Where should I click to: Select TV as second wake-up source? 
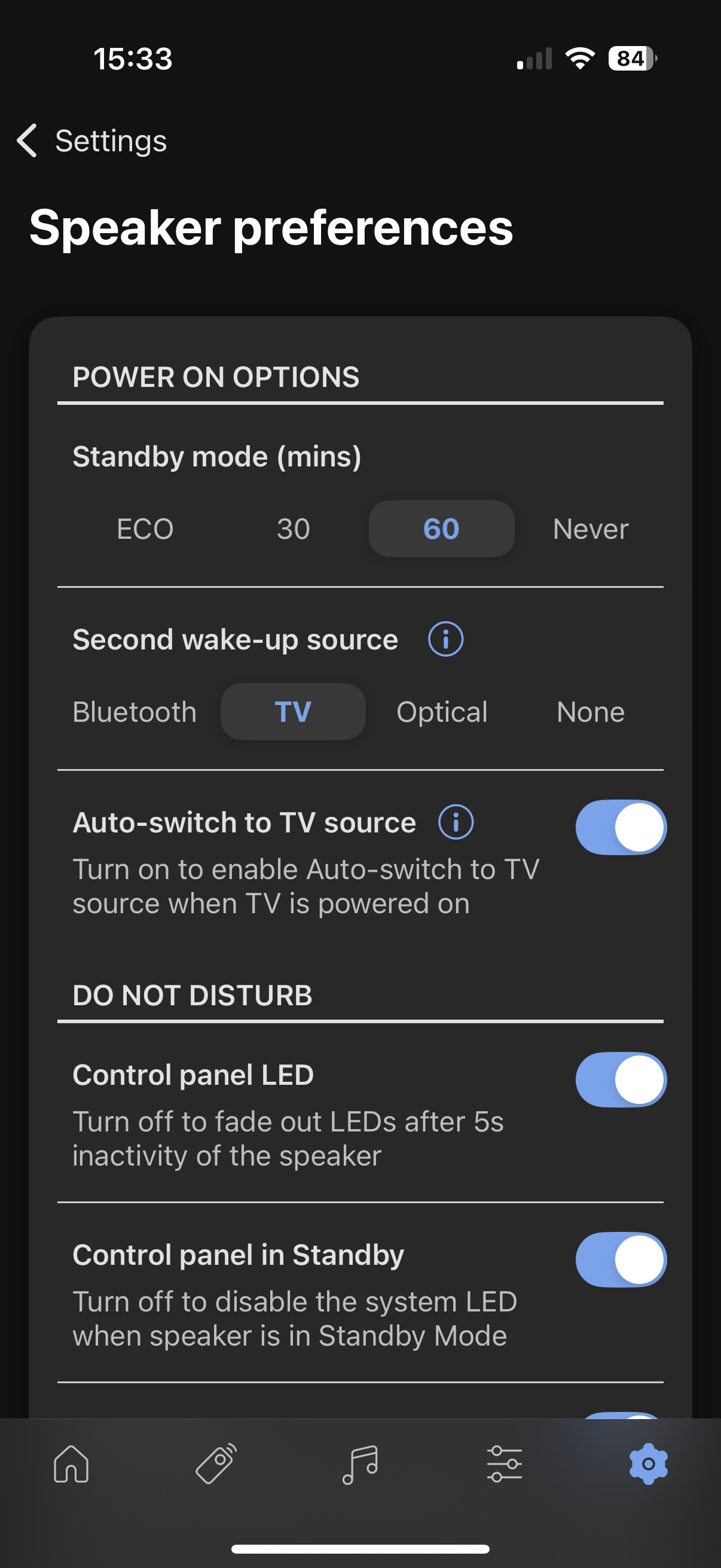pos(293,712)
